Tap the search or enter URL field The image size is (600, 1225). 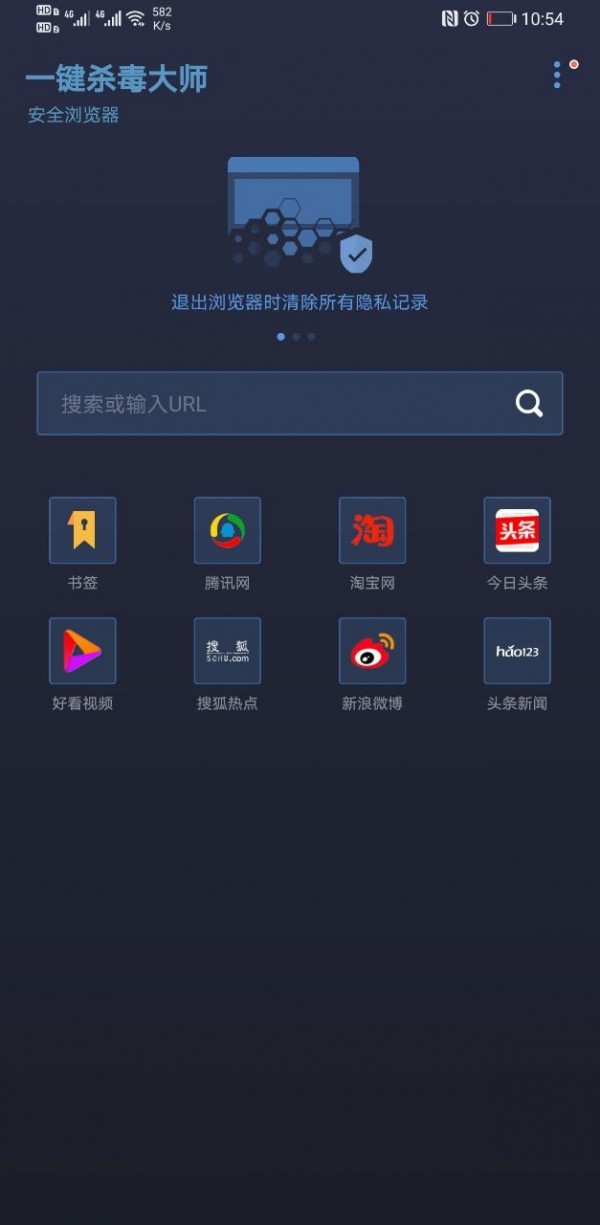[300, 404]
